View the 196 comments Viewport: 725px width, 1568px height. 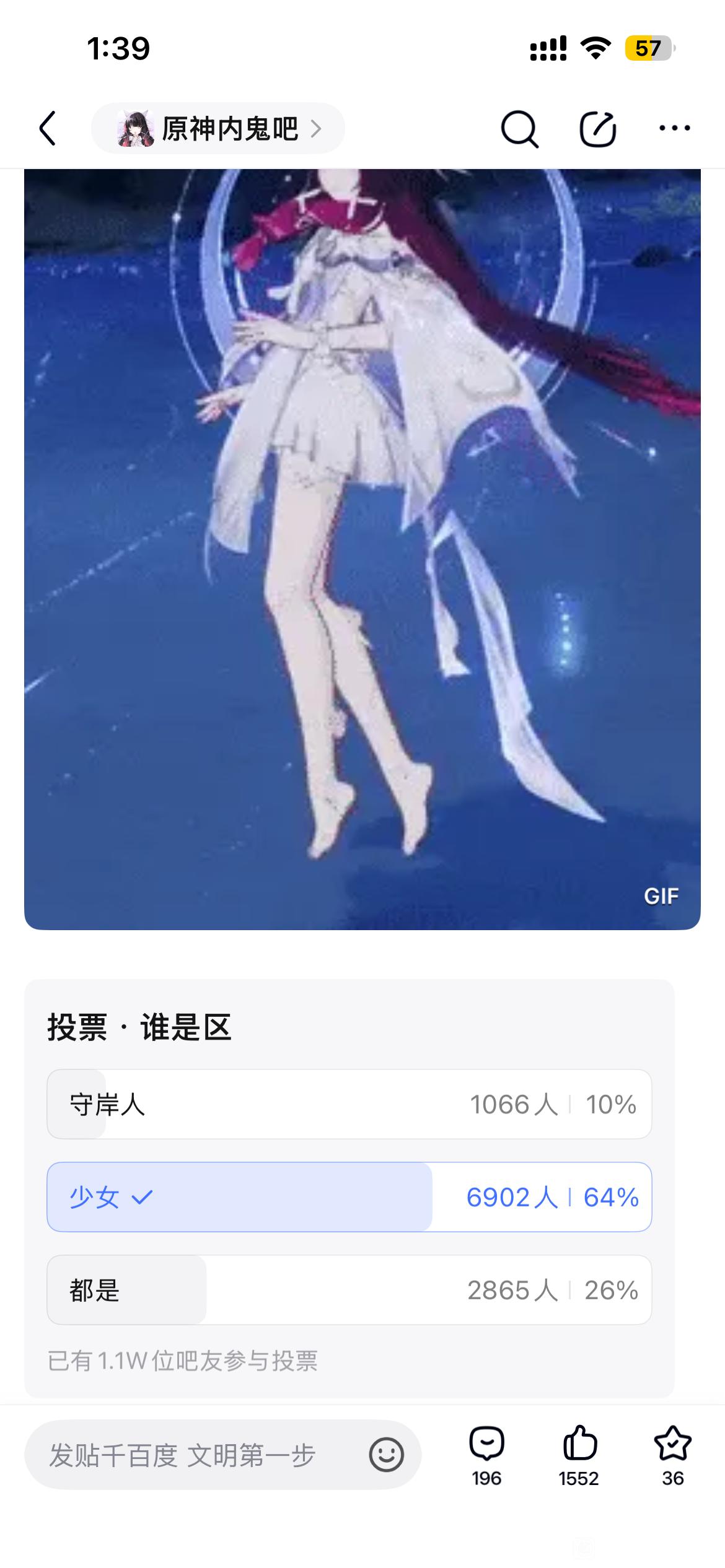486,1456
